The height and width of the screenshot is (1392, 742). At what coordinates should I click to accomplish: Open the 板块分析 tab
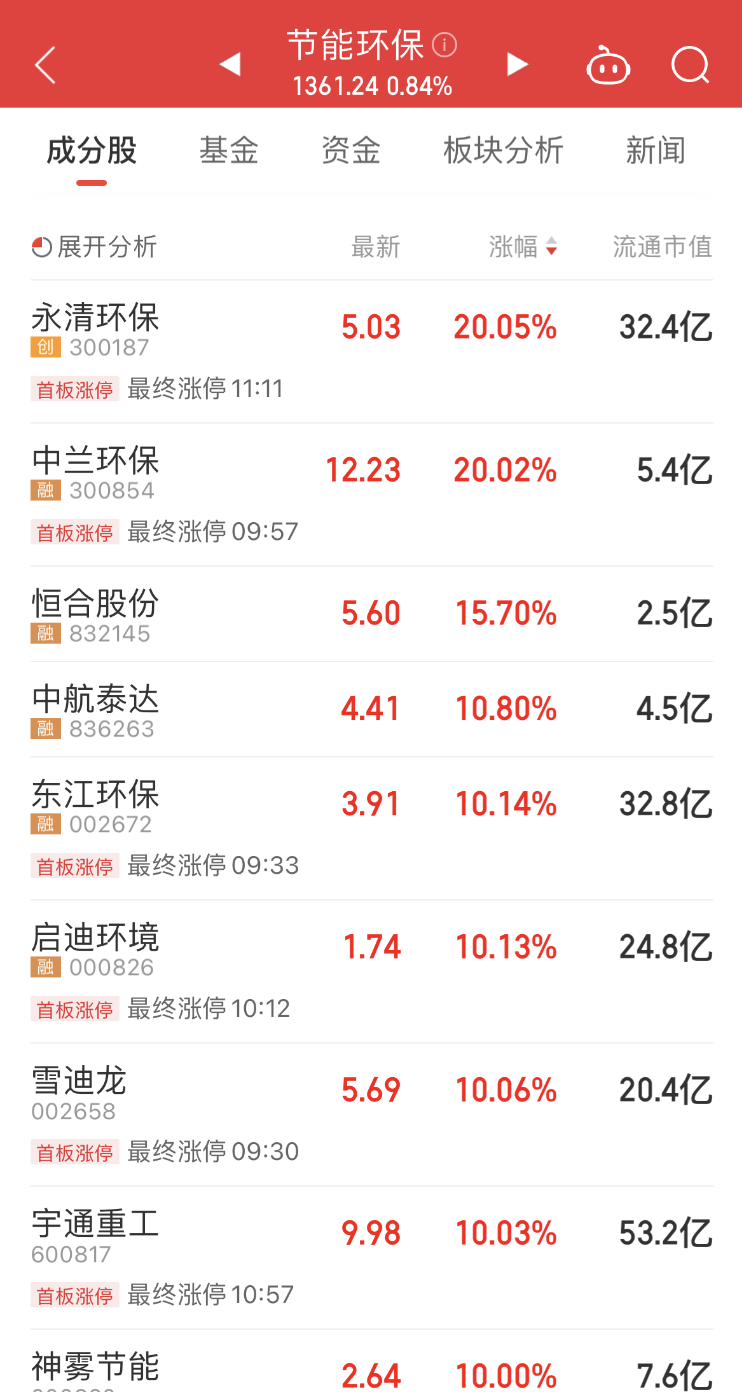click(x=503, y=151)
